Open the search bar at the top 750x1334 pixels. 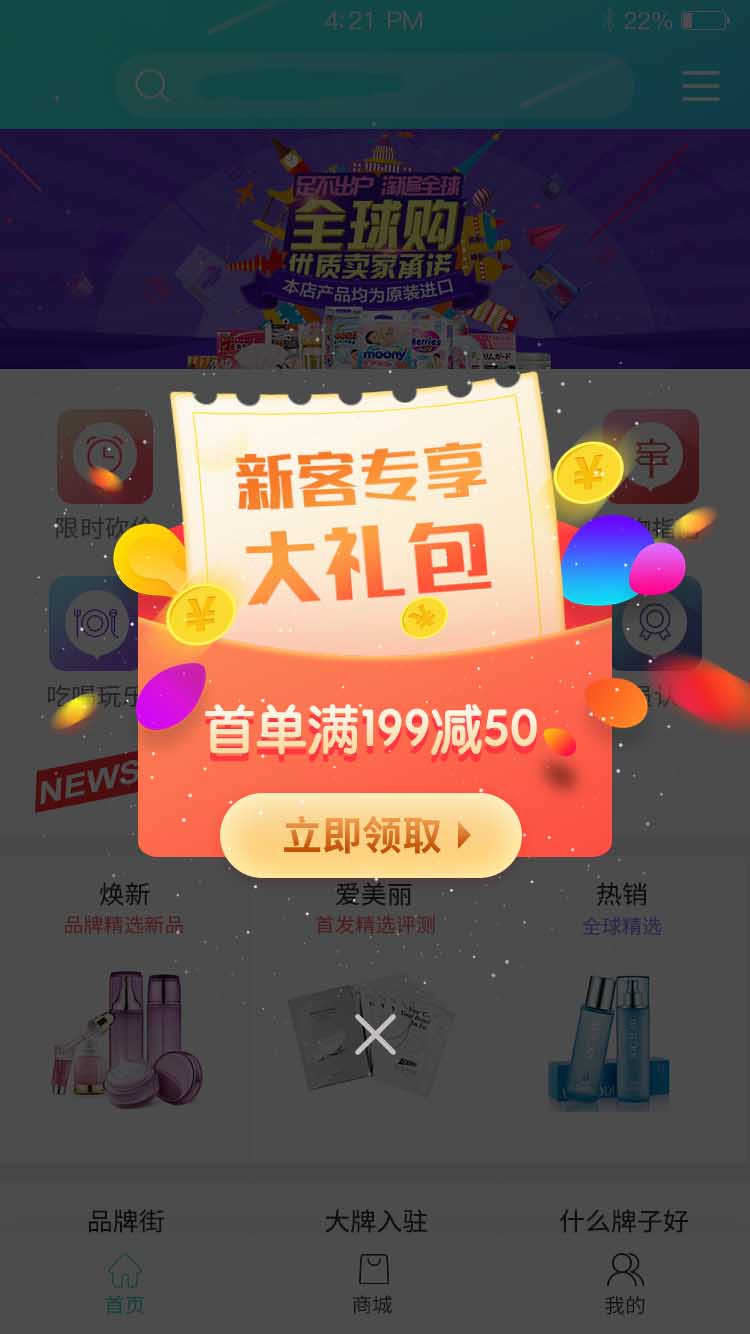(x=374, y=86)
